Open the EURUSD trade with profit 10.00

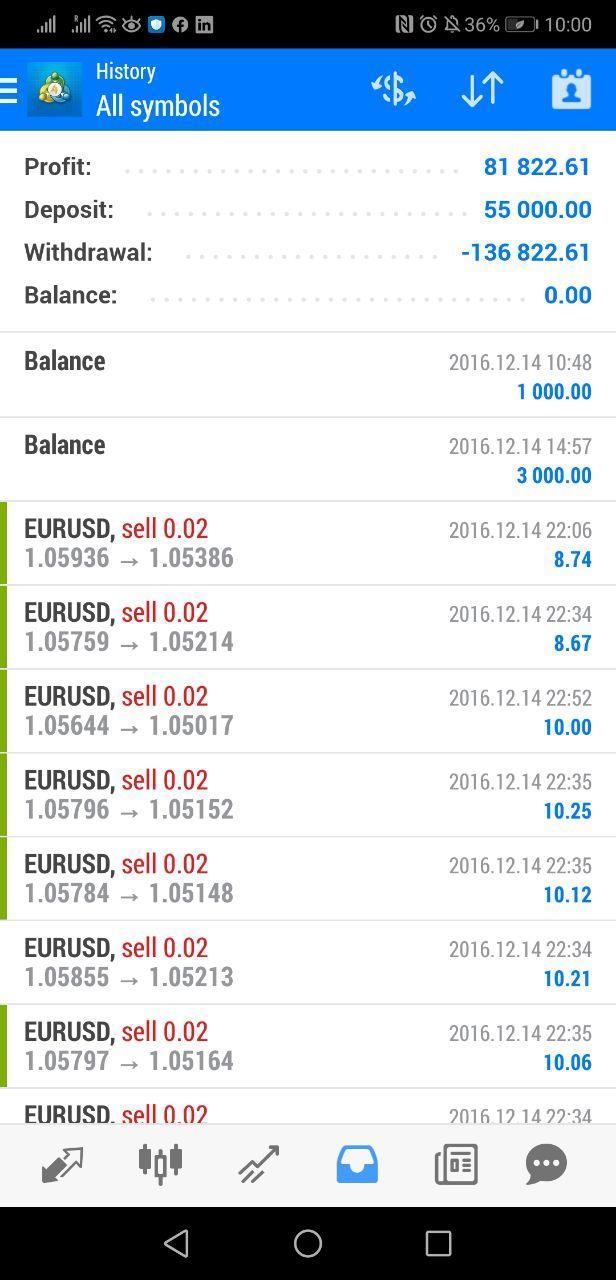308,711
